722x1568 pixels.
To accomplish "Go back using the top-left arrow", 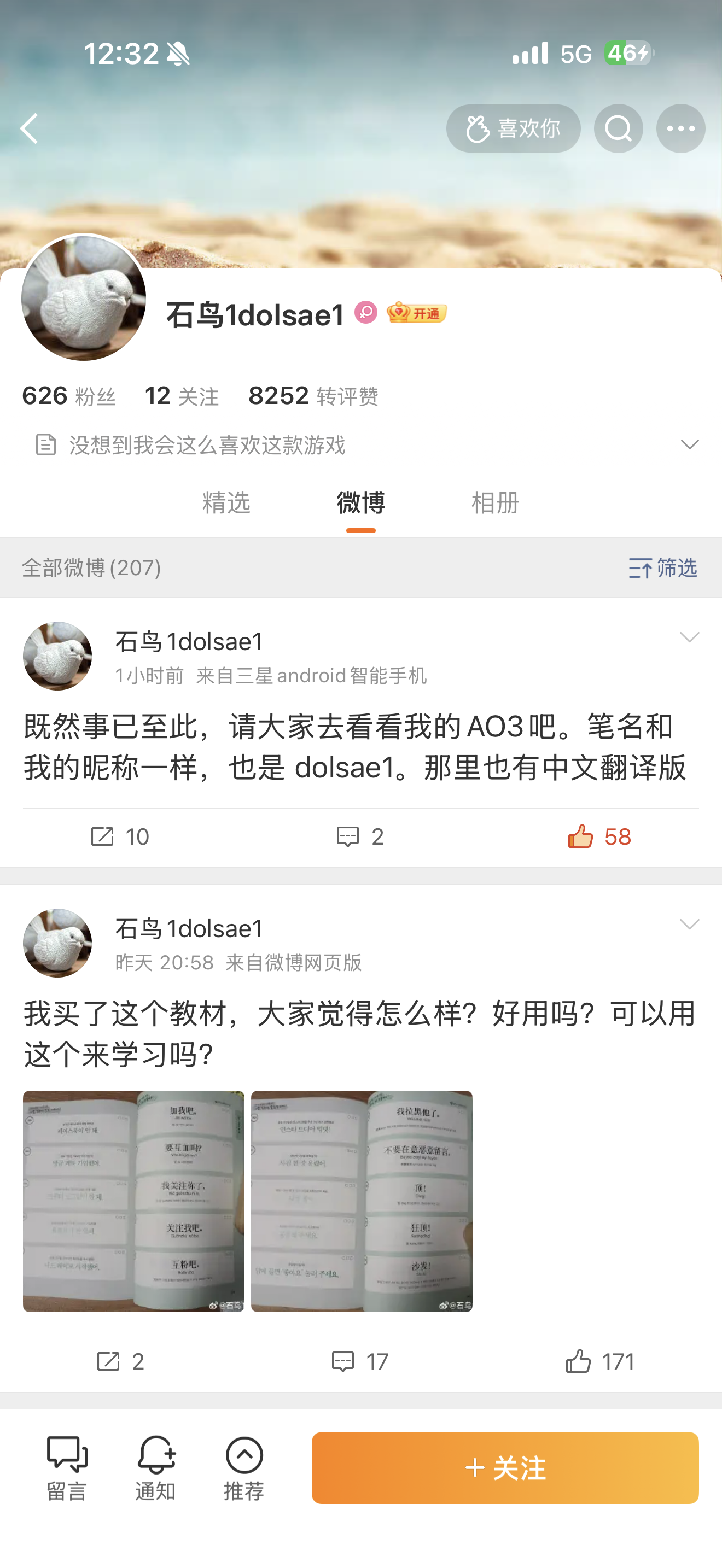I will pos(29,128).
